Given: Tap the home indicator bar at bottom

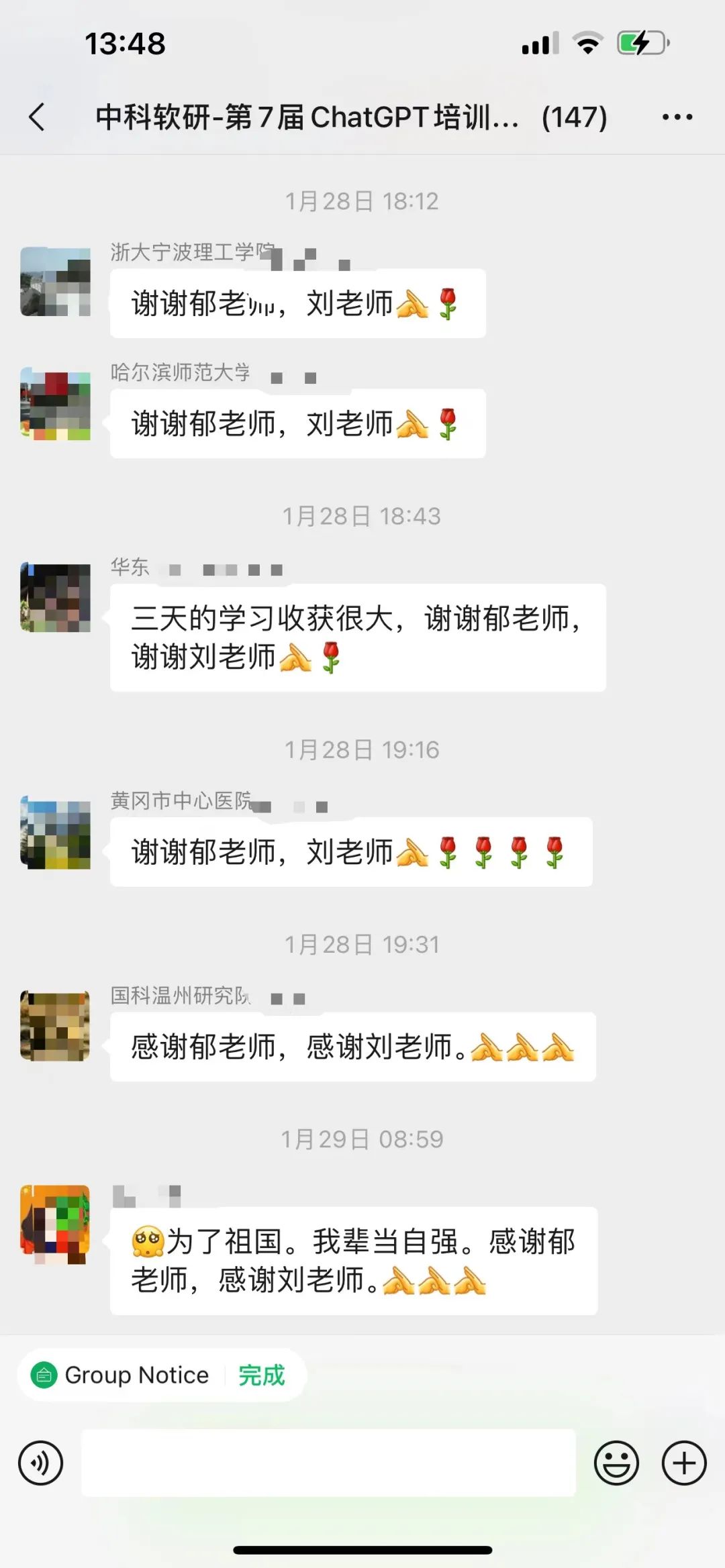Looking at the screenshot, I should pyautogui.click(x=362, y=1551).
